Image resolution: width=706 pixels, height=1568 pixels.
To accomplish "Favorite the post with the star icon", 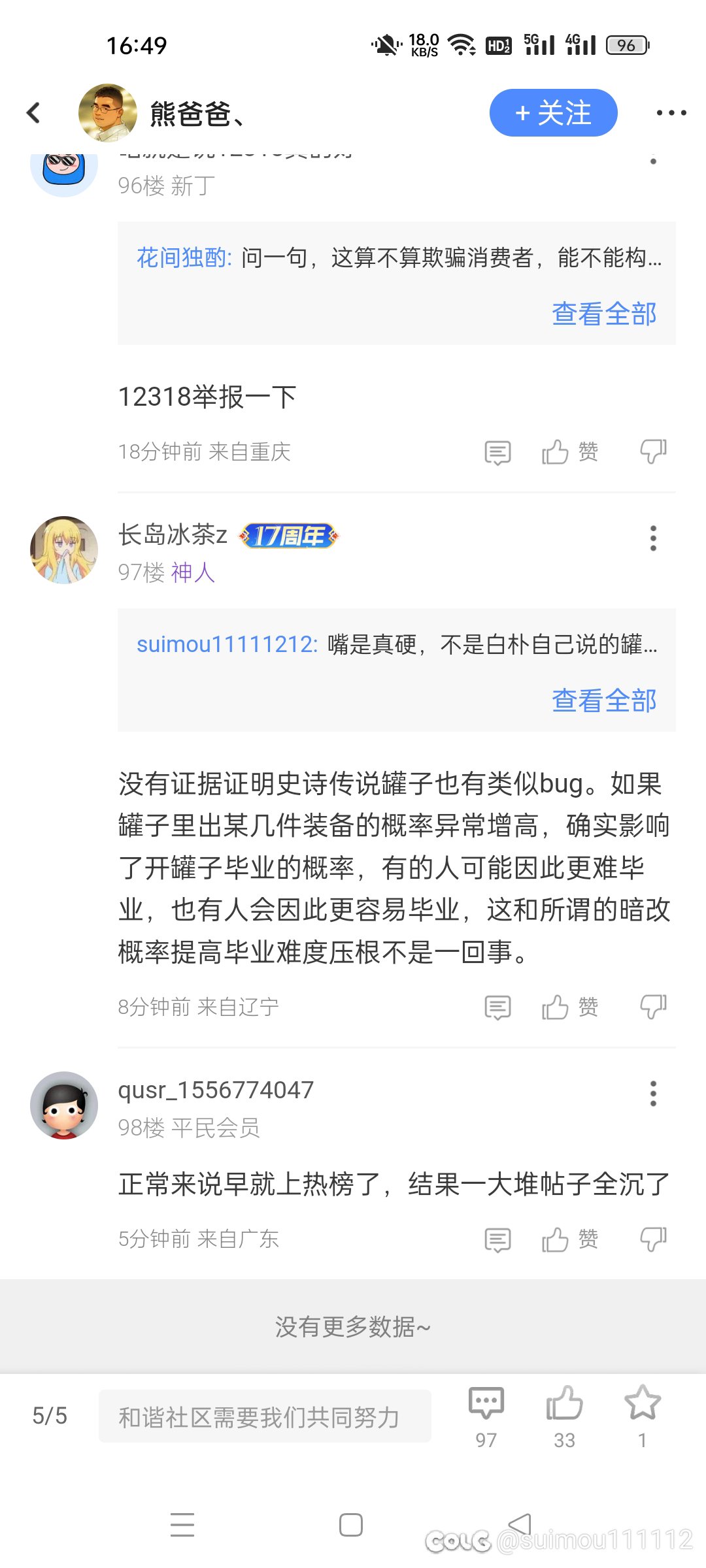I will pos(643,1416).
